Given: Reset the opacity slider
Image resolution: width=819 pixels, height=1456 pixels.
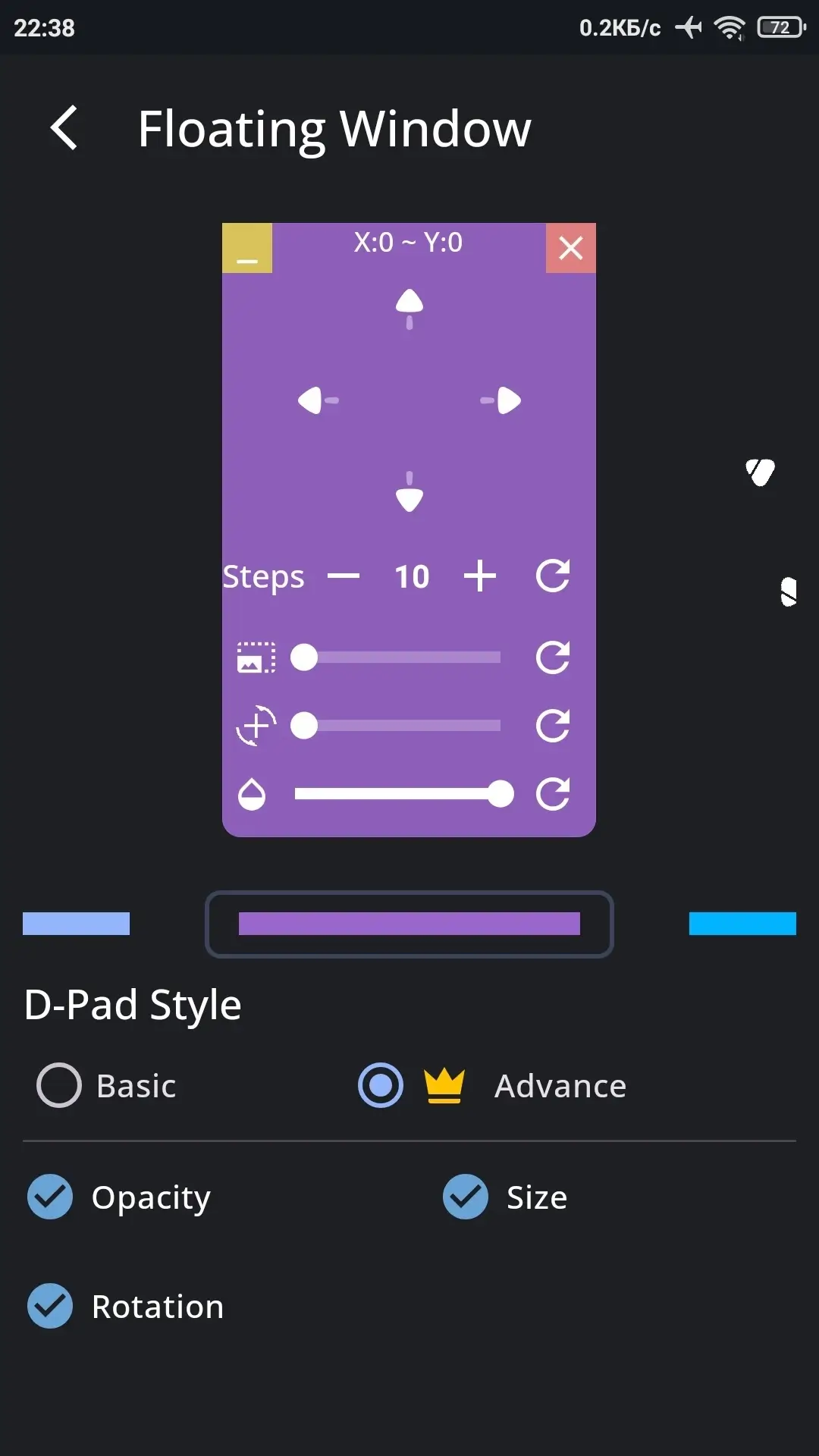Looking at the screenshot, I should [x=553, y=794].
